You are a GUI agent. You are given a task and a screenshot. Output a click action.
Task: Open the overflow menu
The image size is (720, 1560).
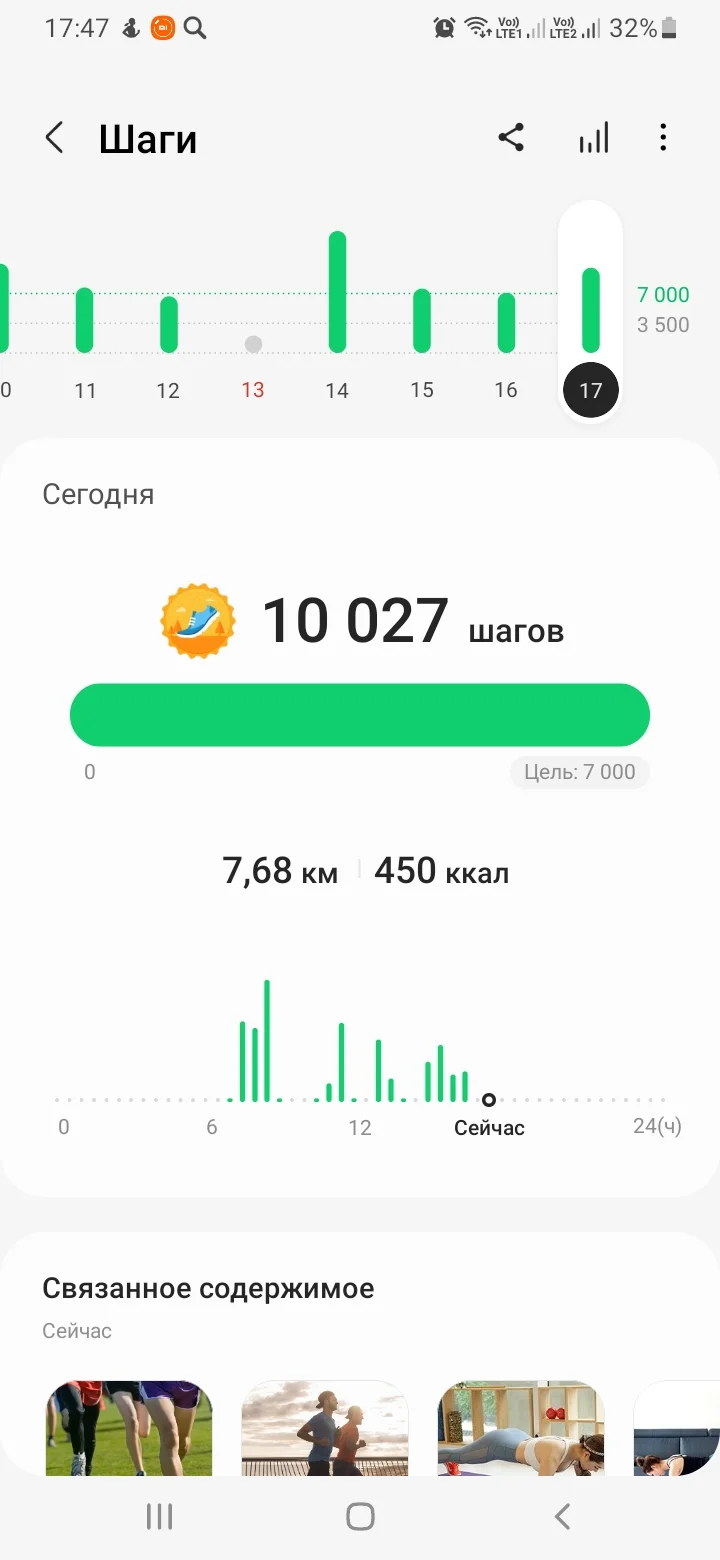(x=663, y=138)
